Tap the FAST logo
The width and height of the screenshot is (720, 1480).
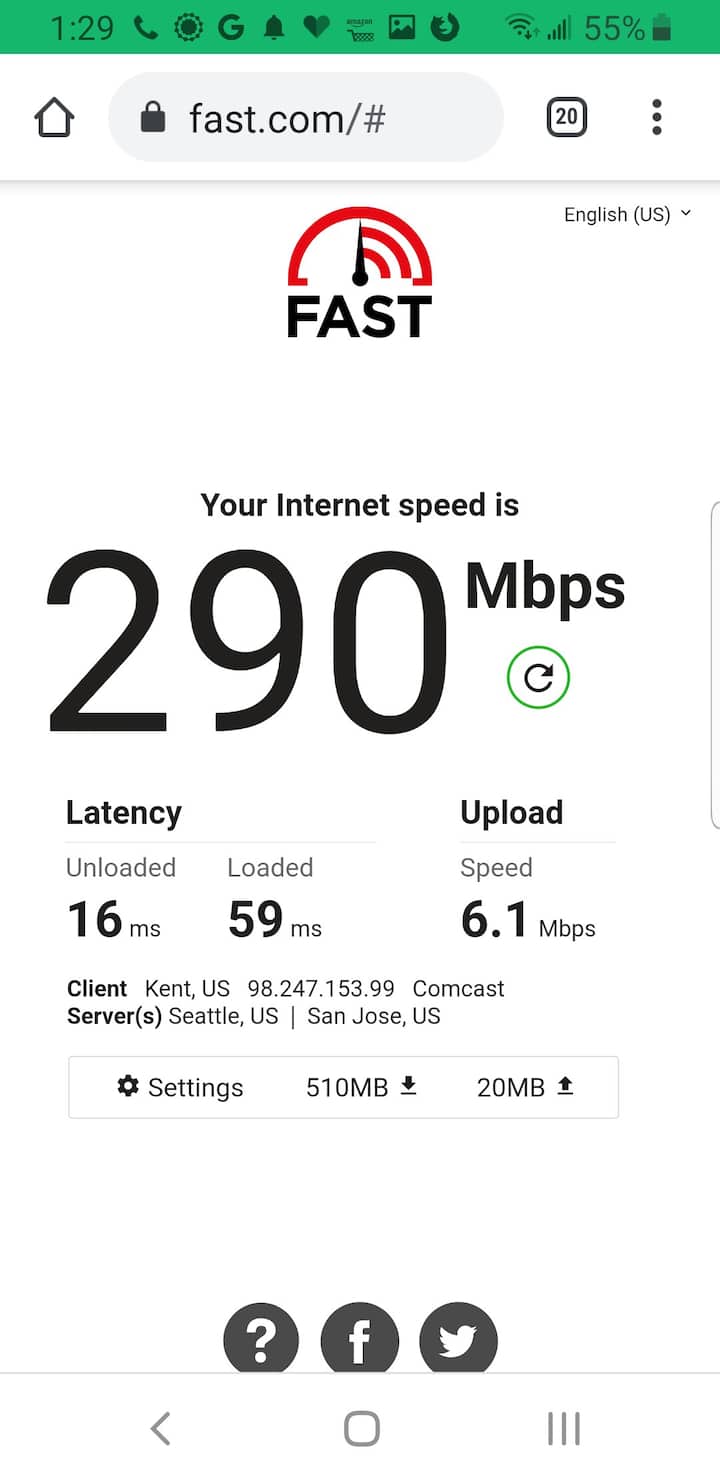(x=359, y=274)
